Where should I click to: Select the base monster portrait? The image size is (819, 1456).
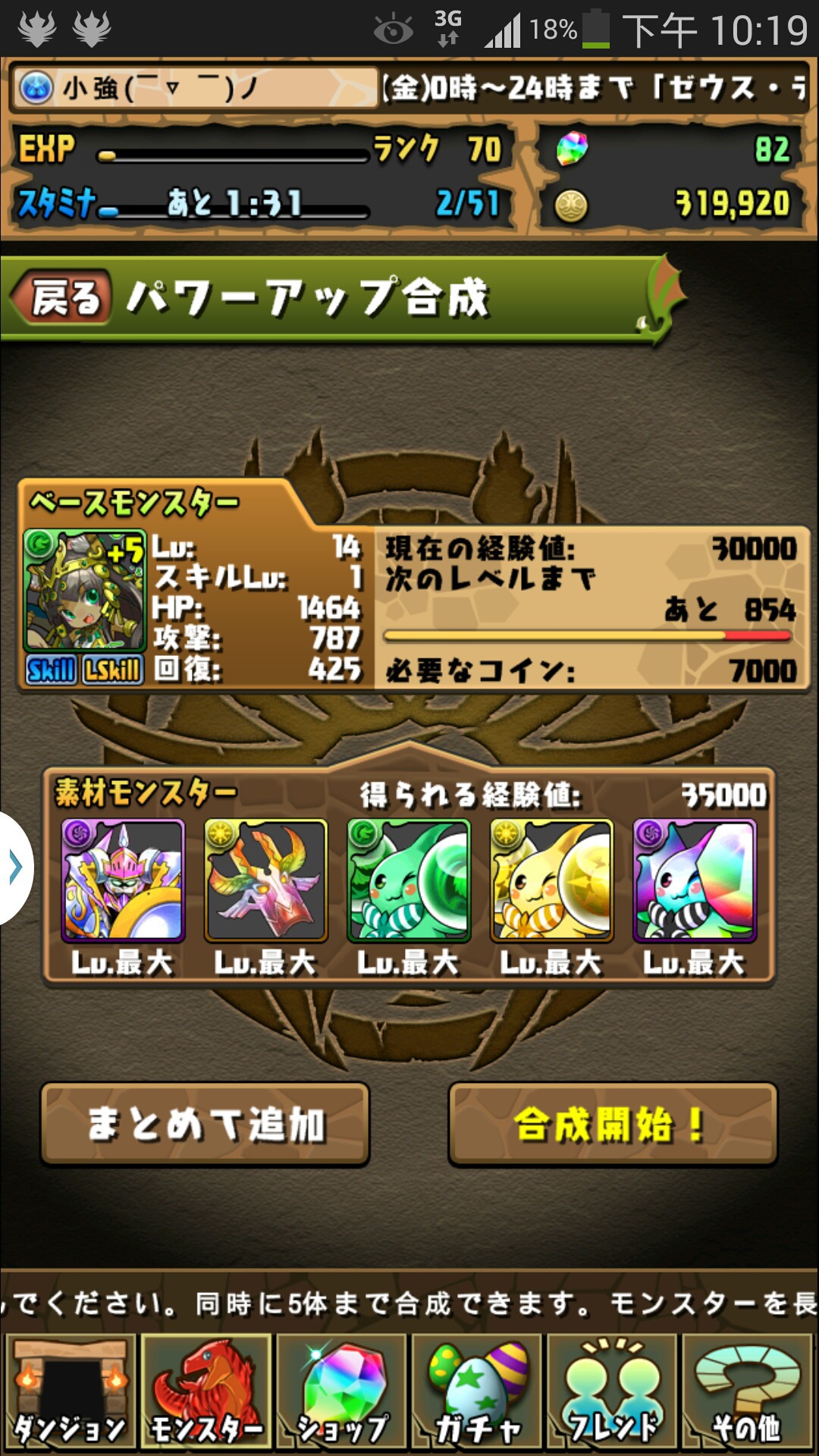point(84,591)
